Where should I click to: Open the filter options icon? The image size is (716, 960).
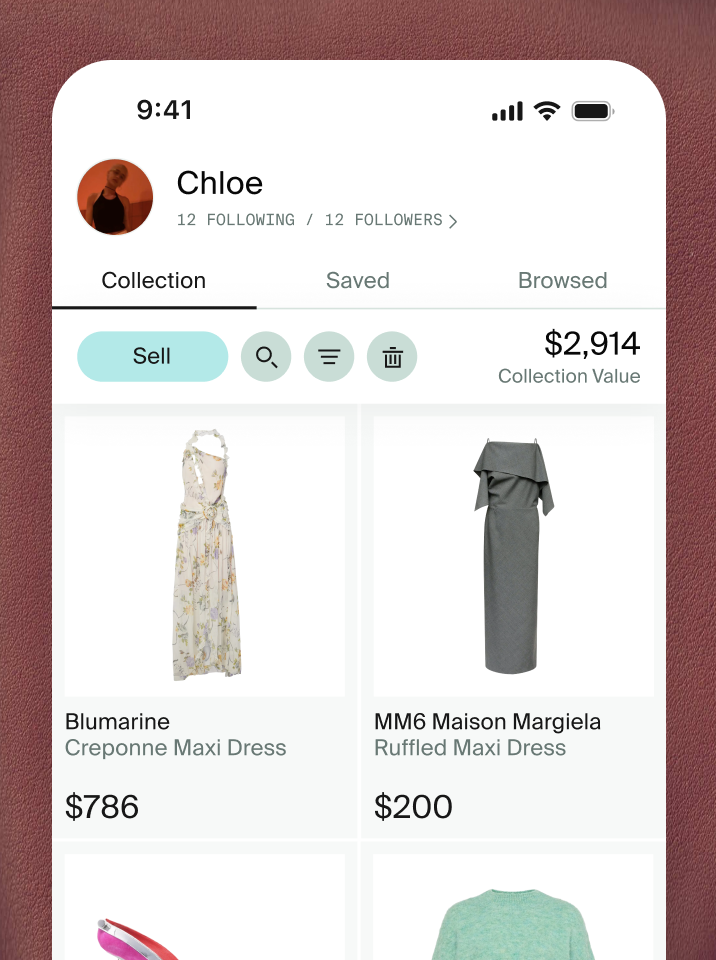click(x=329, y=357)
